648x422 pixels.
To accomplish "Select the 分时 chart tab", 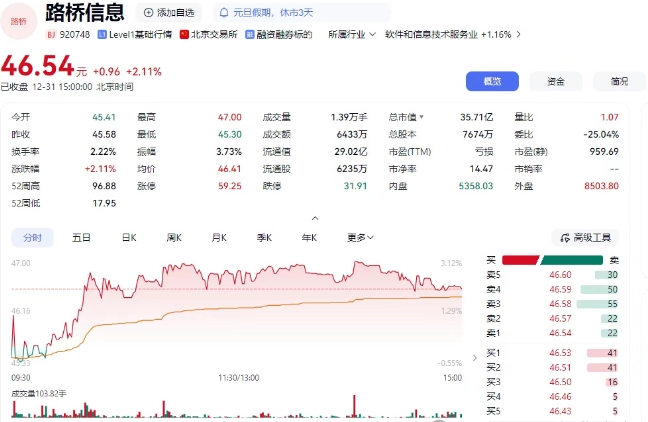I will click(x=33, y=238).
